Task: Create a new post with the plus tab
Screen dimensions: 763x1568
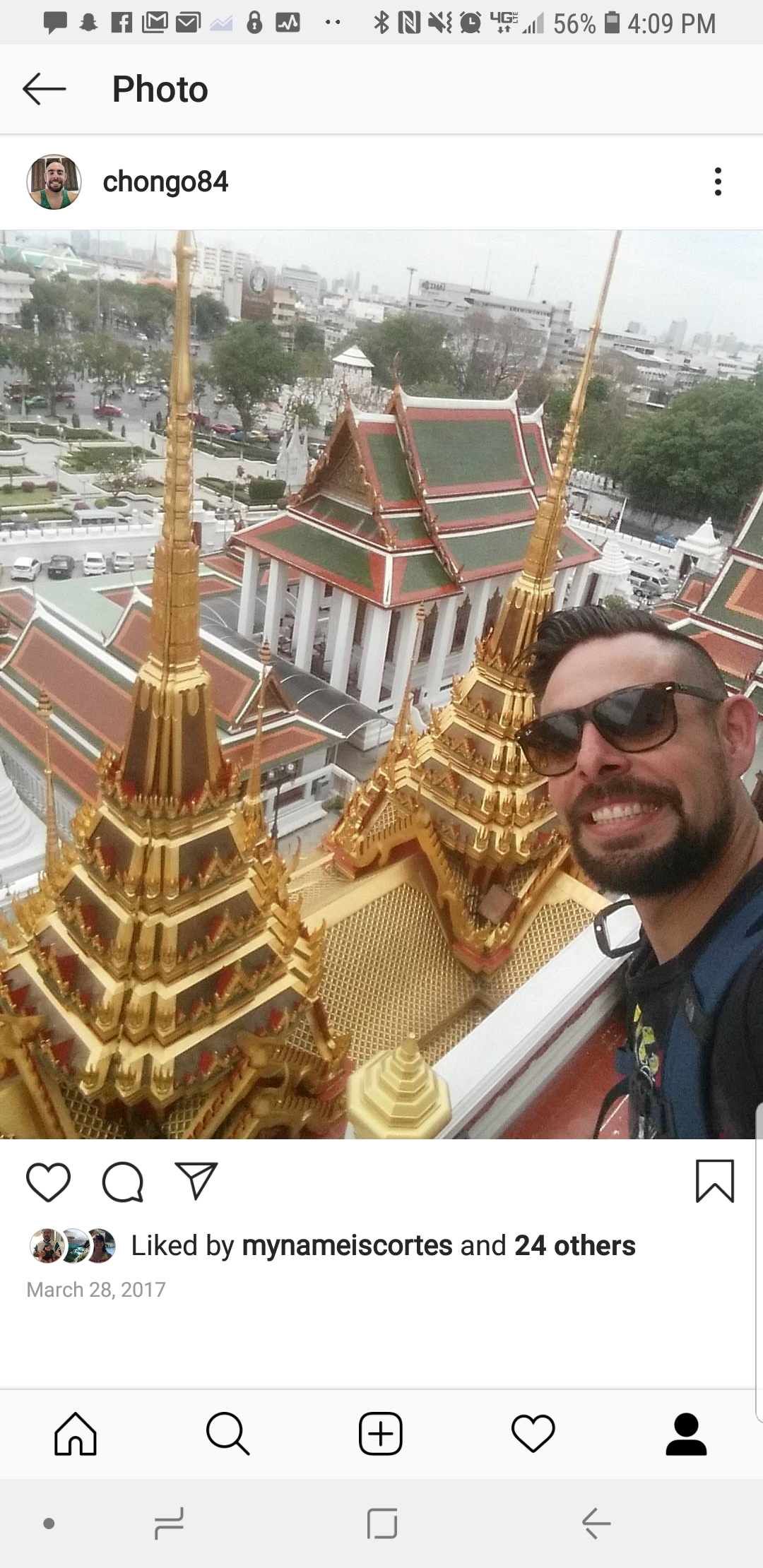Action: click(381, 1434)
